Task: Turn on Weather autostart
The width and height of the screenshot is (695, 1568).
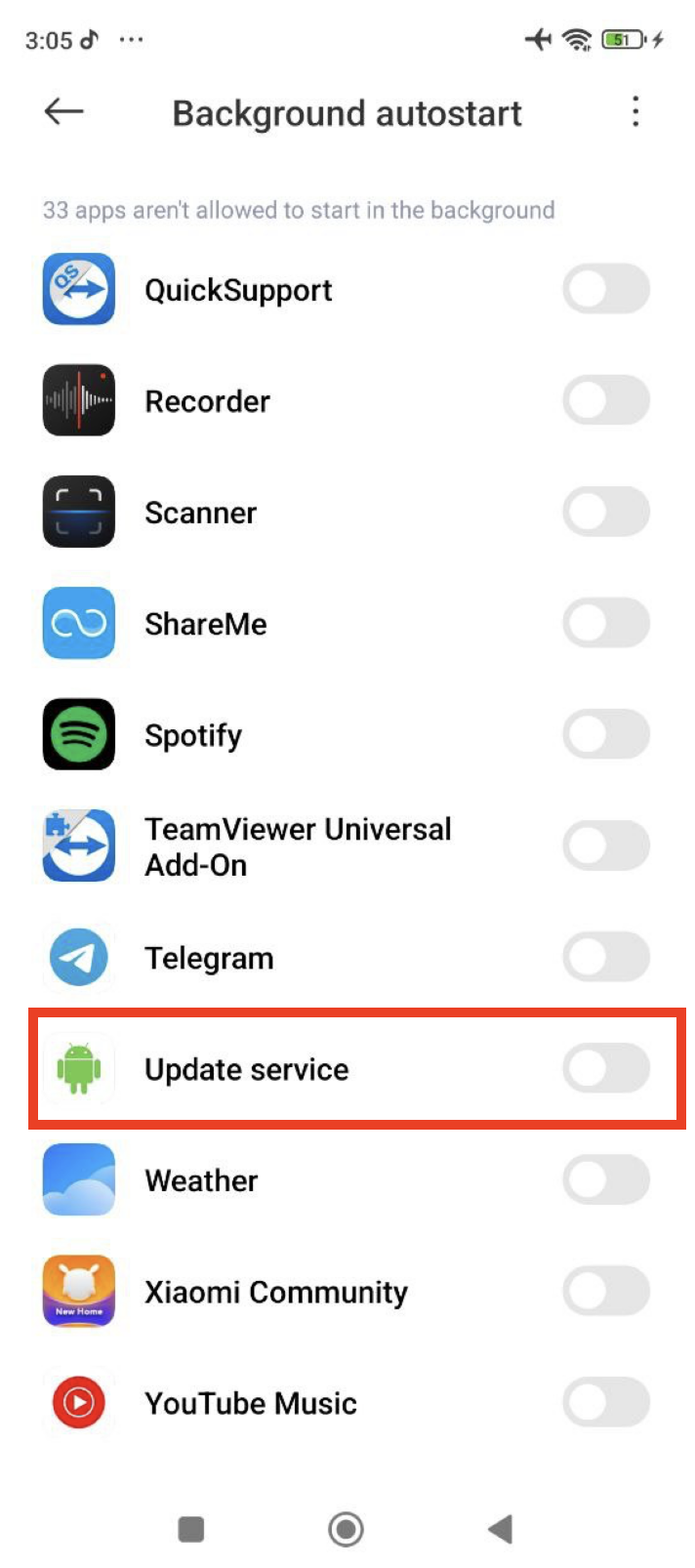Action: (x=605, y=1180)
